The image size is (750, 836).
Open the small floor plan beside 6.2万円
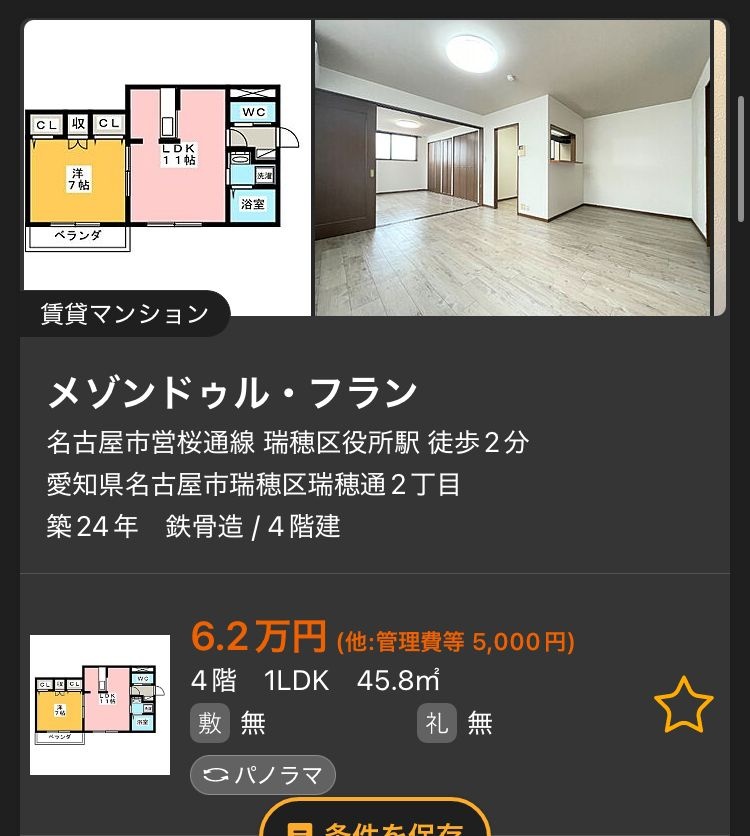[100, 705]
